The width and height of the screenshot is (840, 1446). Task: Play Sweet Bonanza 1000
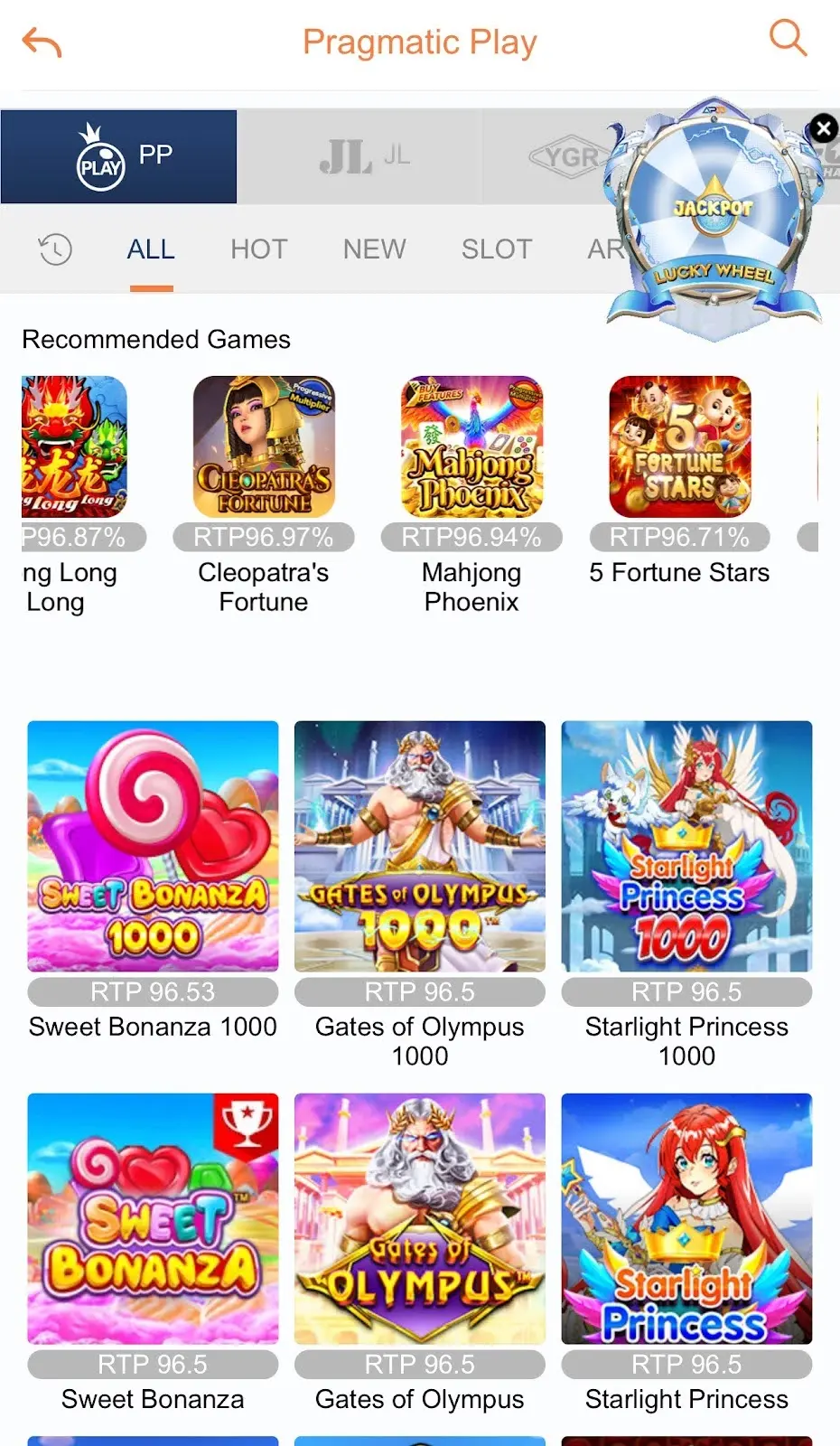[153, 846]
